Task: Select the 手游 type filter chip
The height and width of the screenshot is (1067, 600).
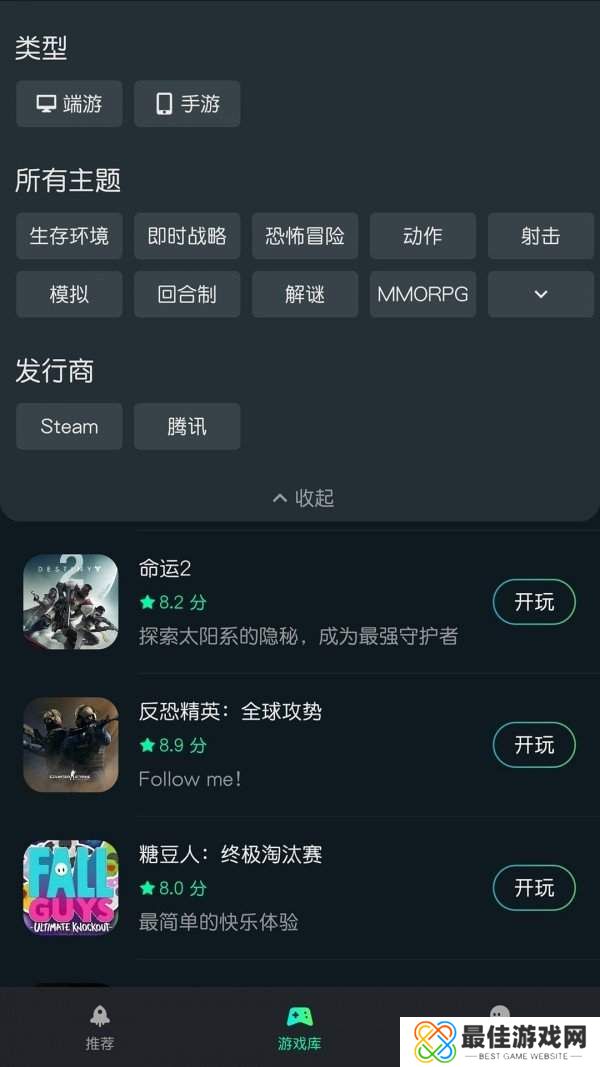Action: point(187,104)
